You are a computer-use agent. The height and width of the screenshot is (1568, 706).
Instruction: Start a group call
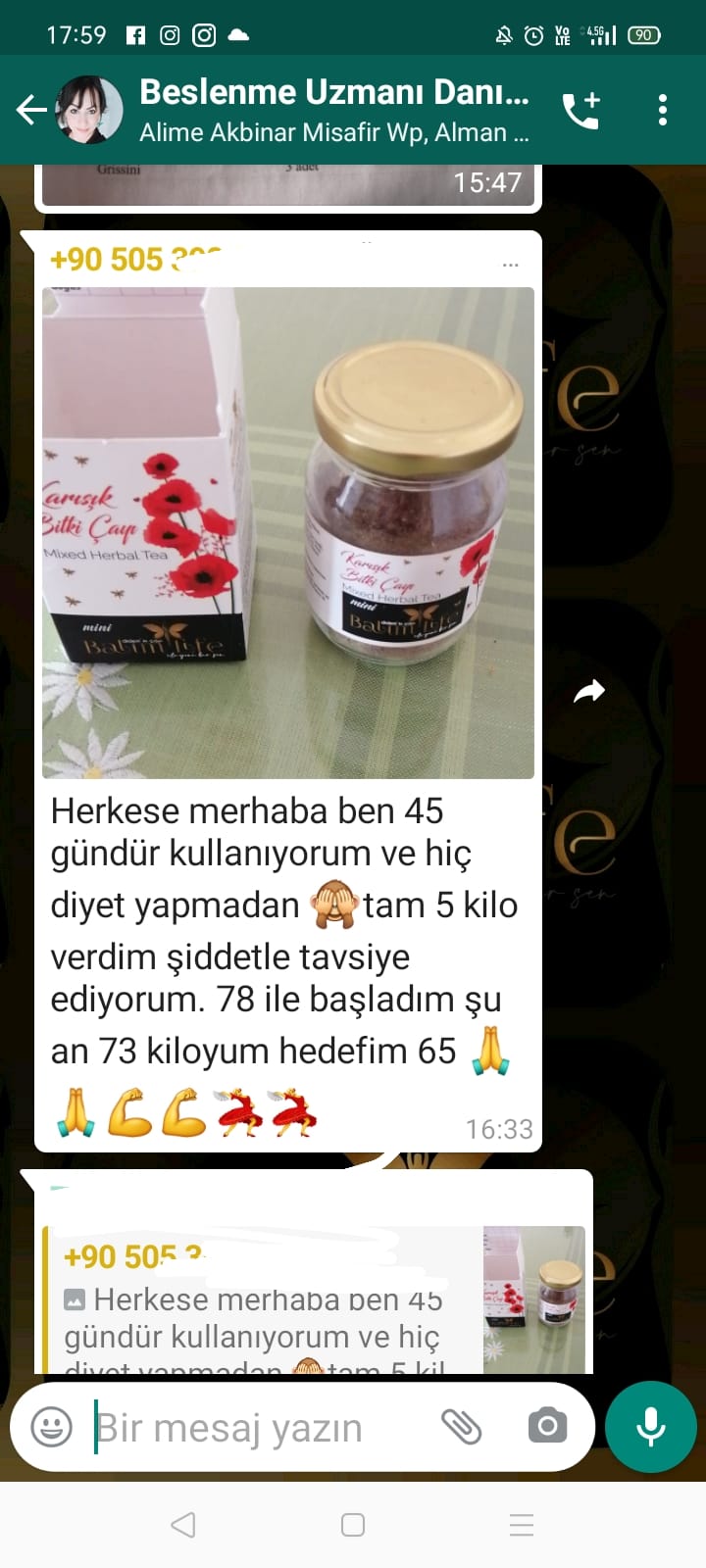580,110
